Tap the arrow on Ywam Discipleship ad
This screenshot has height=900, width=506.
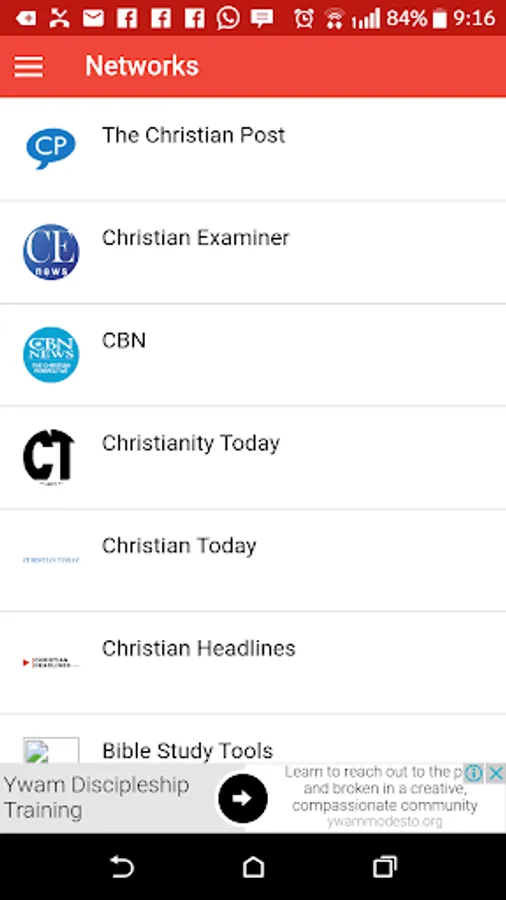click(x=243, y=798)
